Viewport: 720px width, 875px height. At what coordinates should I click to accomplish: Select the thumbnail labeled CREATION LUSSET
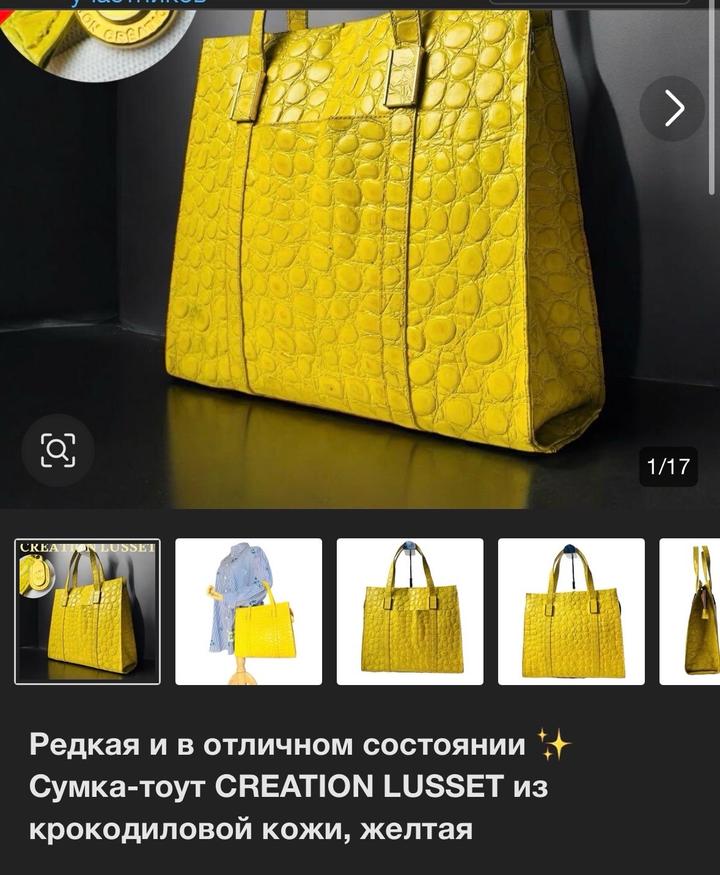point(87,611)
